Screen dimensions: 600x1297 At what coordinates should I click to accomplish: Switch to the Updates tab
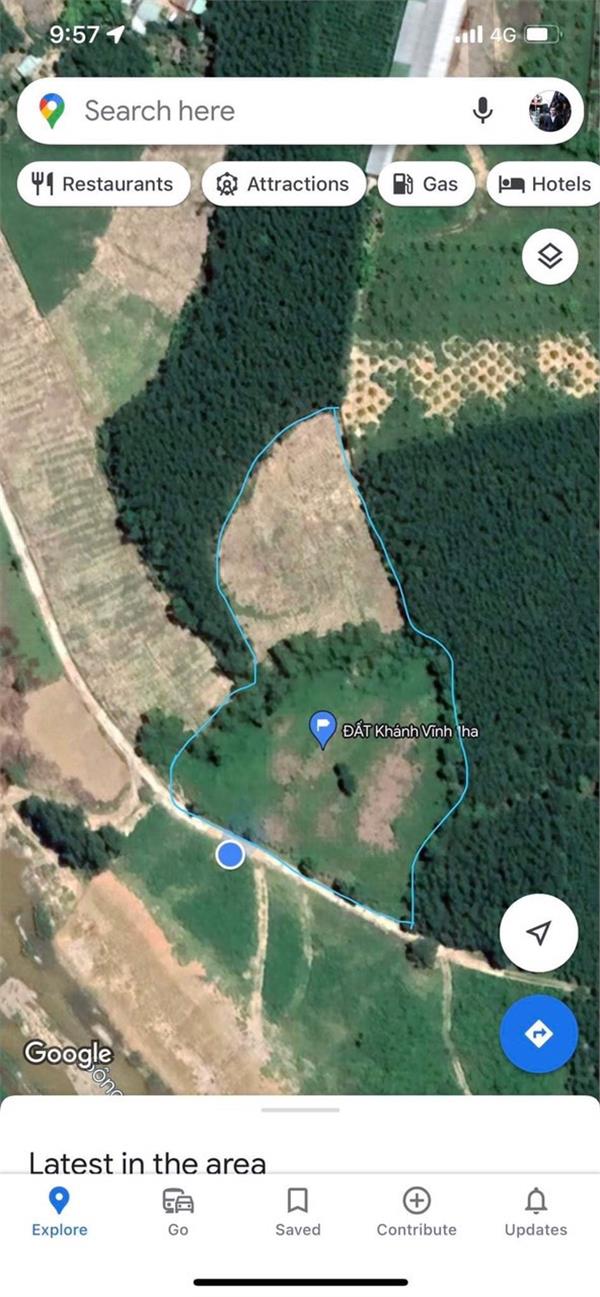coord(536,1212)
